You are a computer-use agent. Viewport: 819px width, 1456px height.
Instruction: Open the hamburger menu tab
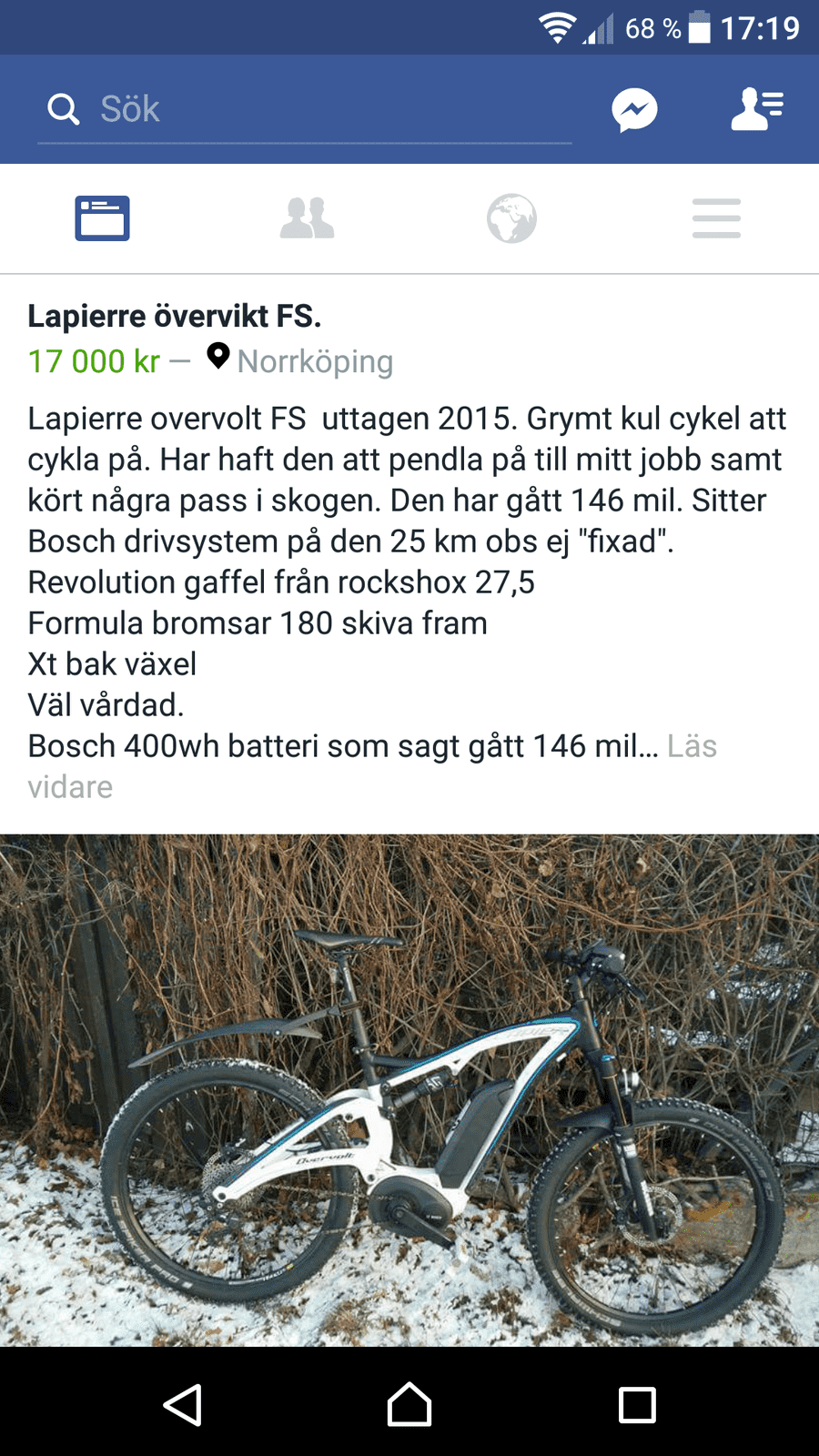click(716, 218)
